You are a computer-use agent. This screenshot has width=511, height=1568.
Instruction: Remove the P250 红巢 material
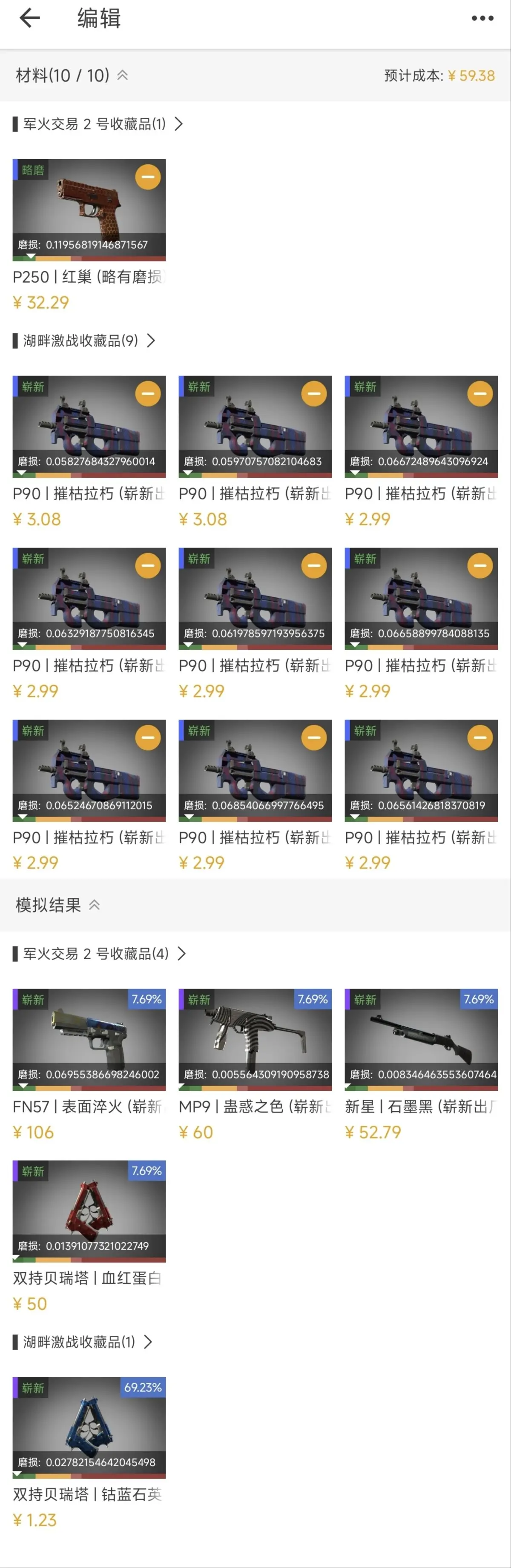tap(148, 177)
